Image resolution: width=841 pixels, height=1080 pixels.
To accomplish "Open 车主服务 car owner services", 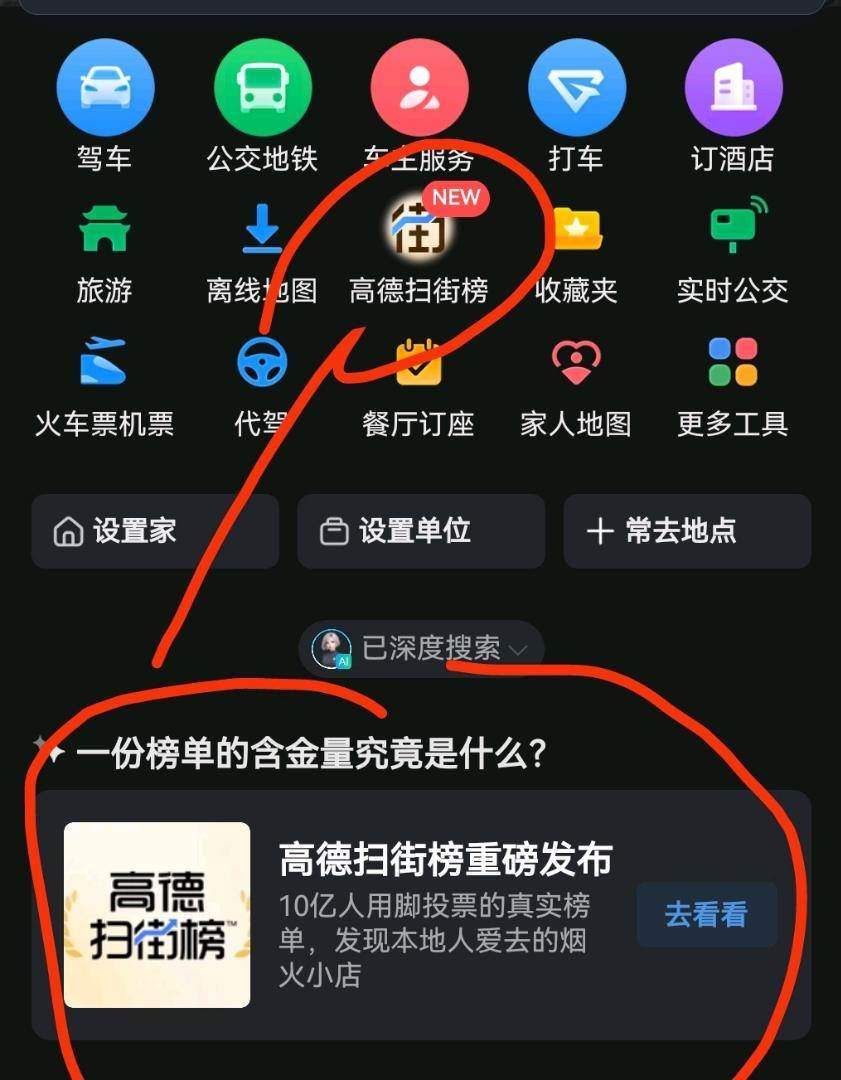I will [x=419, y=88].
